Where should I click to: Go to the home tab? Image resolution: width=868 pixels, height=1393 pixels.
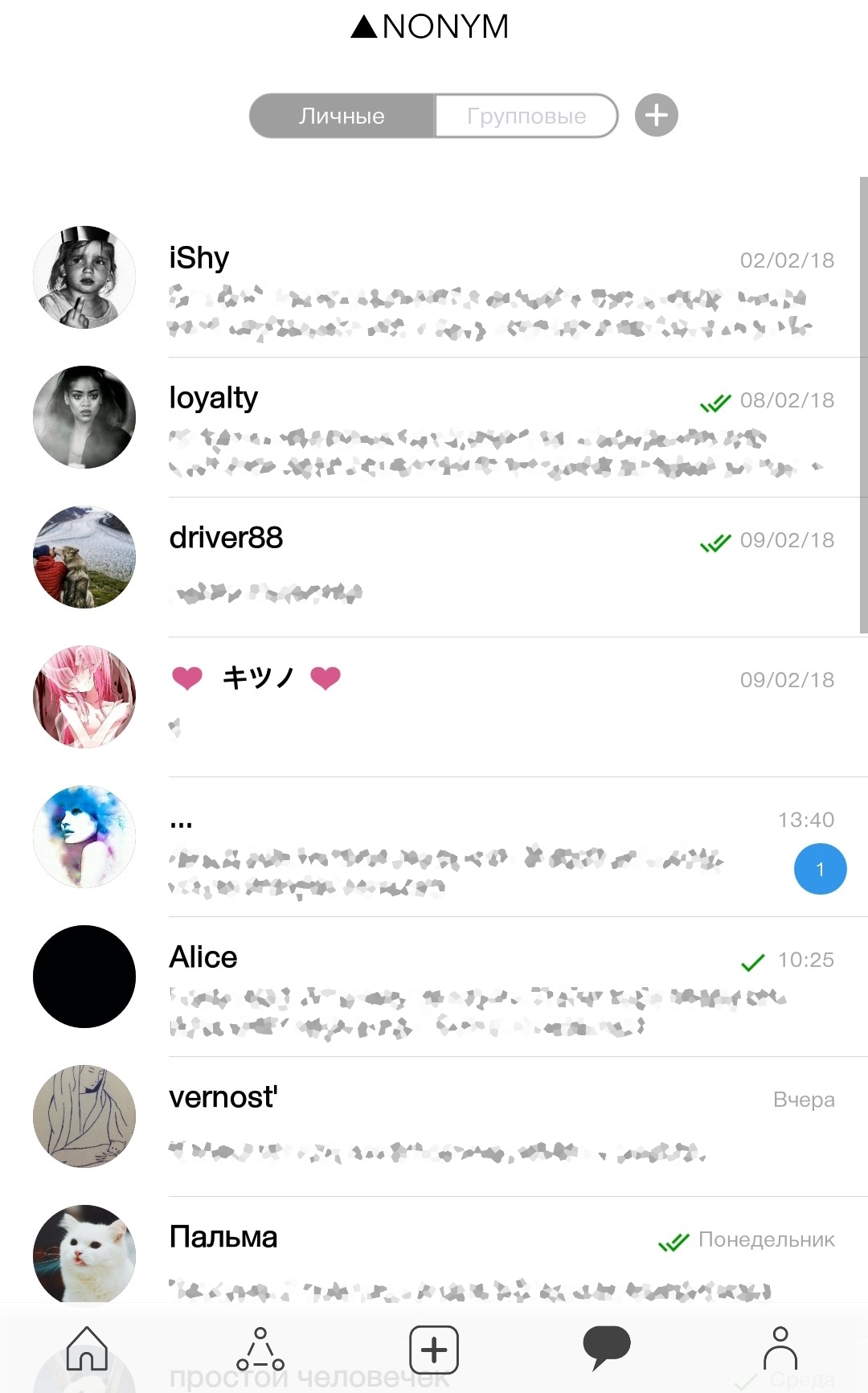click(x=87, y=1348)
